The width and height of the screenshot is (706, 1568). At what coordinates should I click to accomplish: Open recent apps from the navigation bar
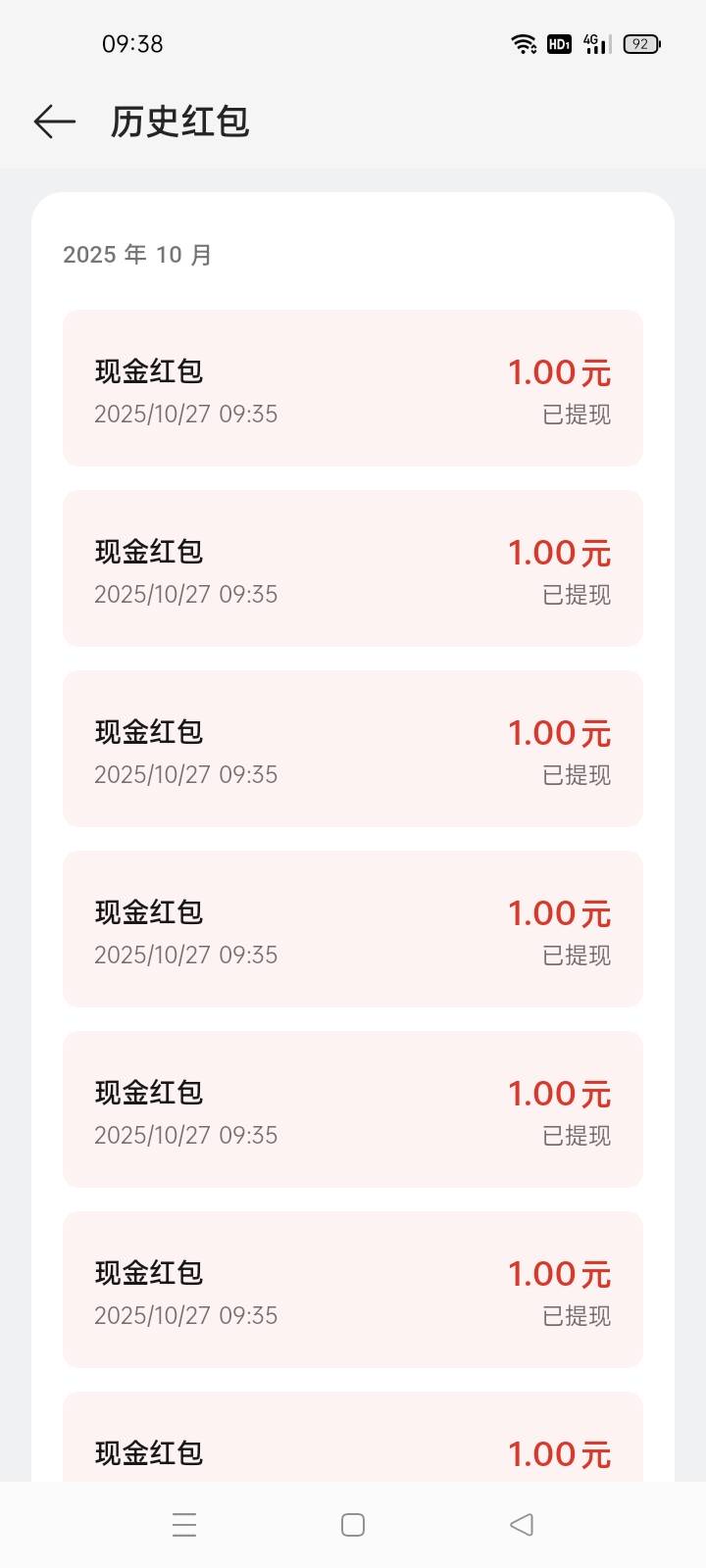point(184,1525)
